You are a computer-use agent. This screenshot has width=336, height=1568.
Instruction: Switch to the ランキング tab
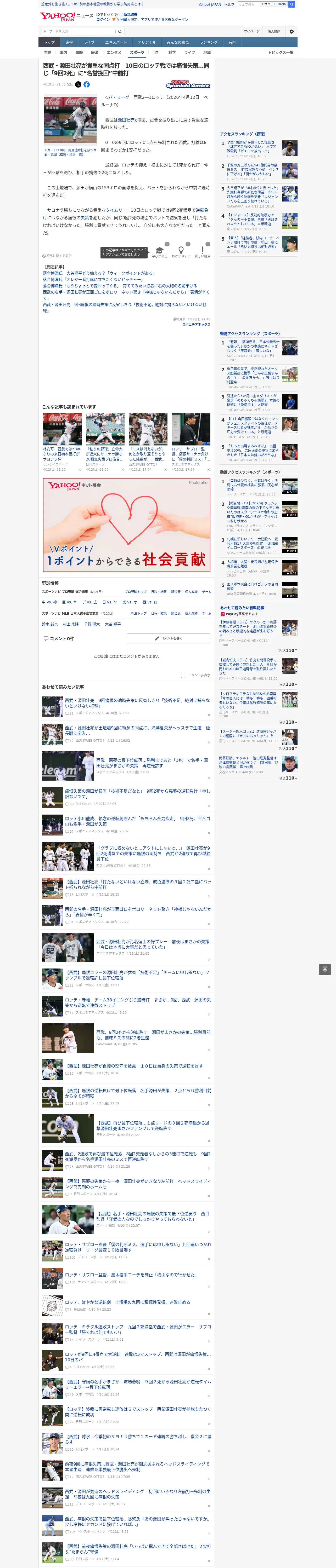209,43
